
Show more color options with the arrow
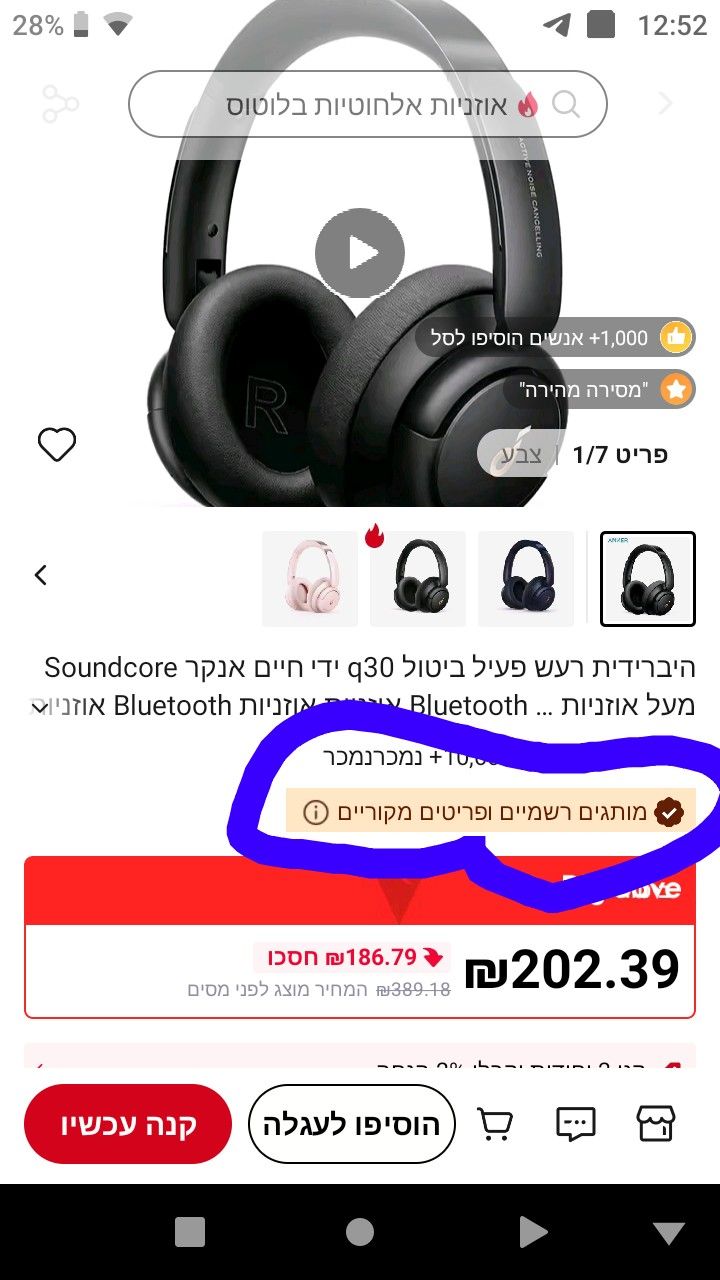[x=41, y=575]
